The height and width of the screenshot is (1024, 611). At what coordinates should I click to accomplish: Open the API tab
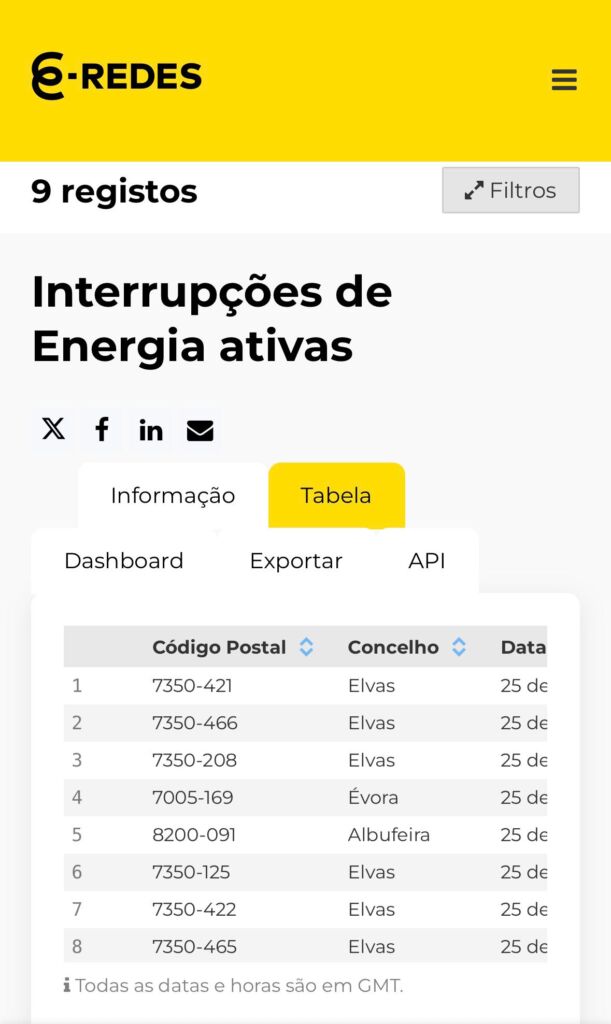427,561
